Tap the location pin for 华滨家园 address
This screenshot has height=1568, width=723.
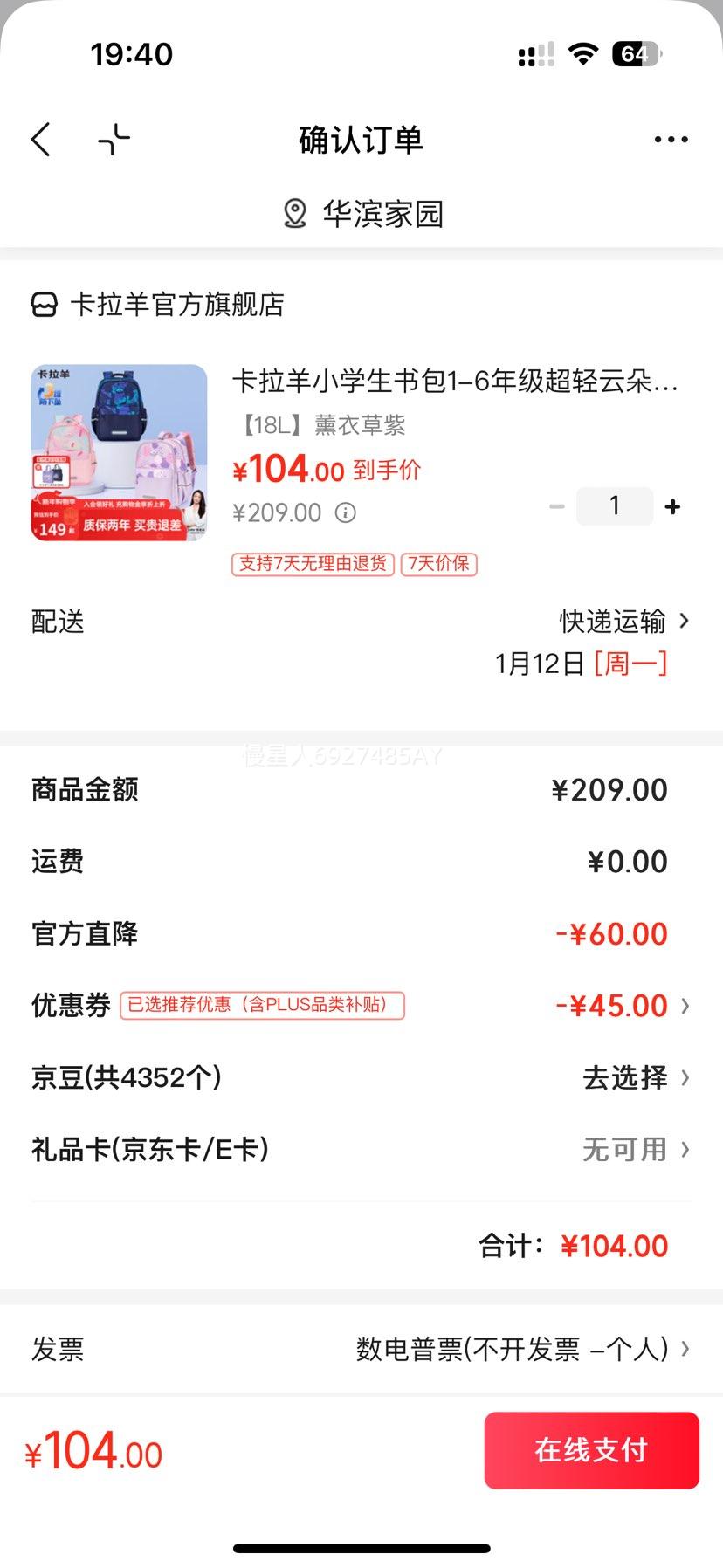tap(294, 211)
